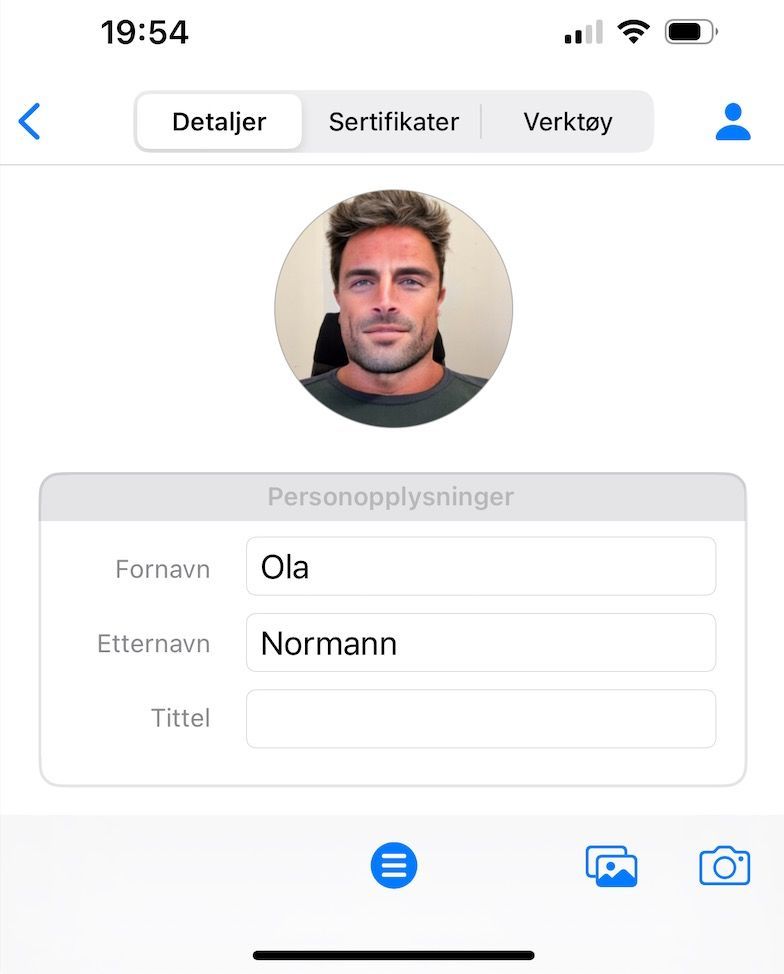The height and width of the screenshot is (974, 784).
Task: Focus the empty Tittel field
Action: coord(480,719)
